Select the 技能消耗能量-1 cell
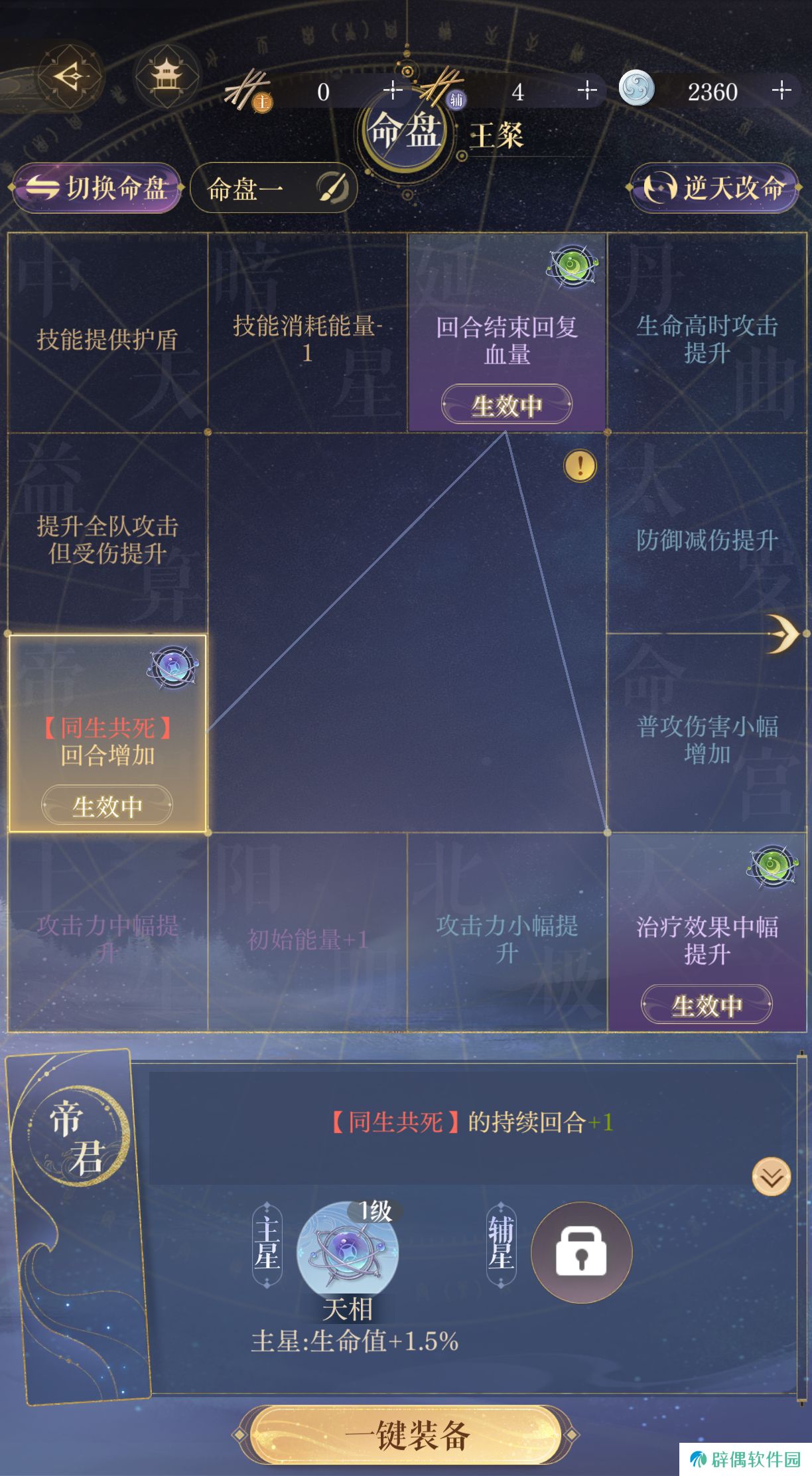 coord(307,333)
